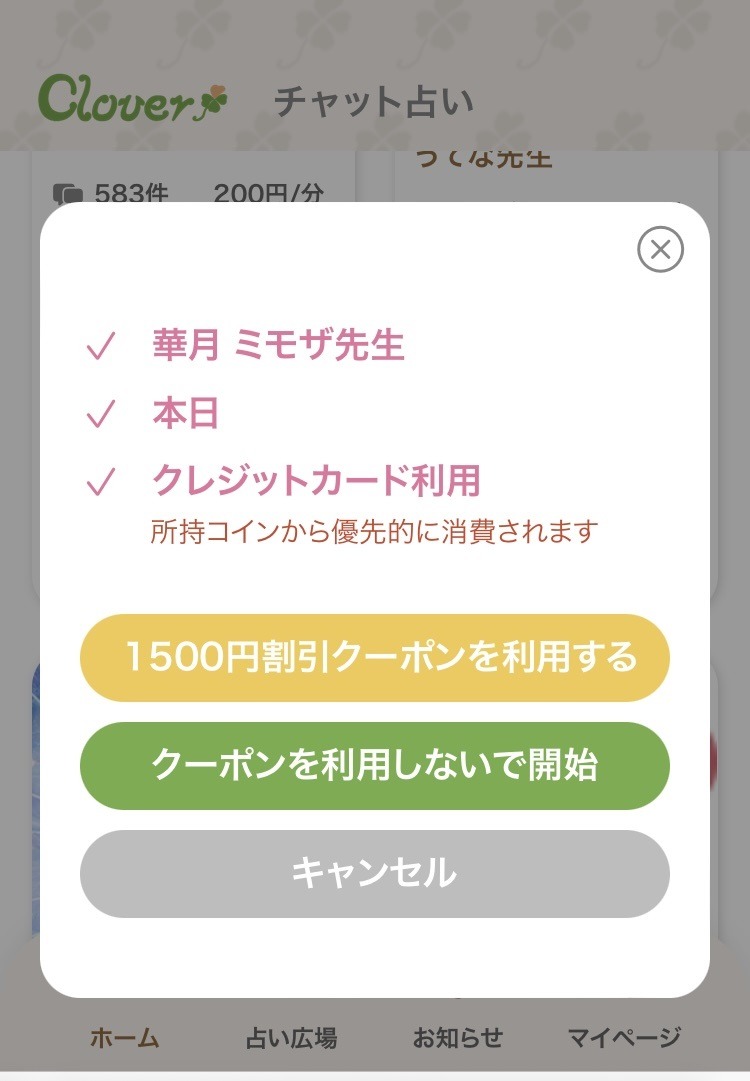Open the 占い広場 section
Viewport: 750px width, 1081px height.
(x=290, y=1039)
